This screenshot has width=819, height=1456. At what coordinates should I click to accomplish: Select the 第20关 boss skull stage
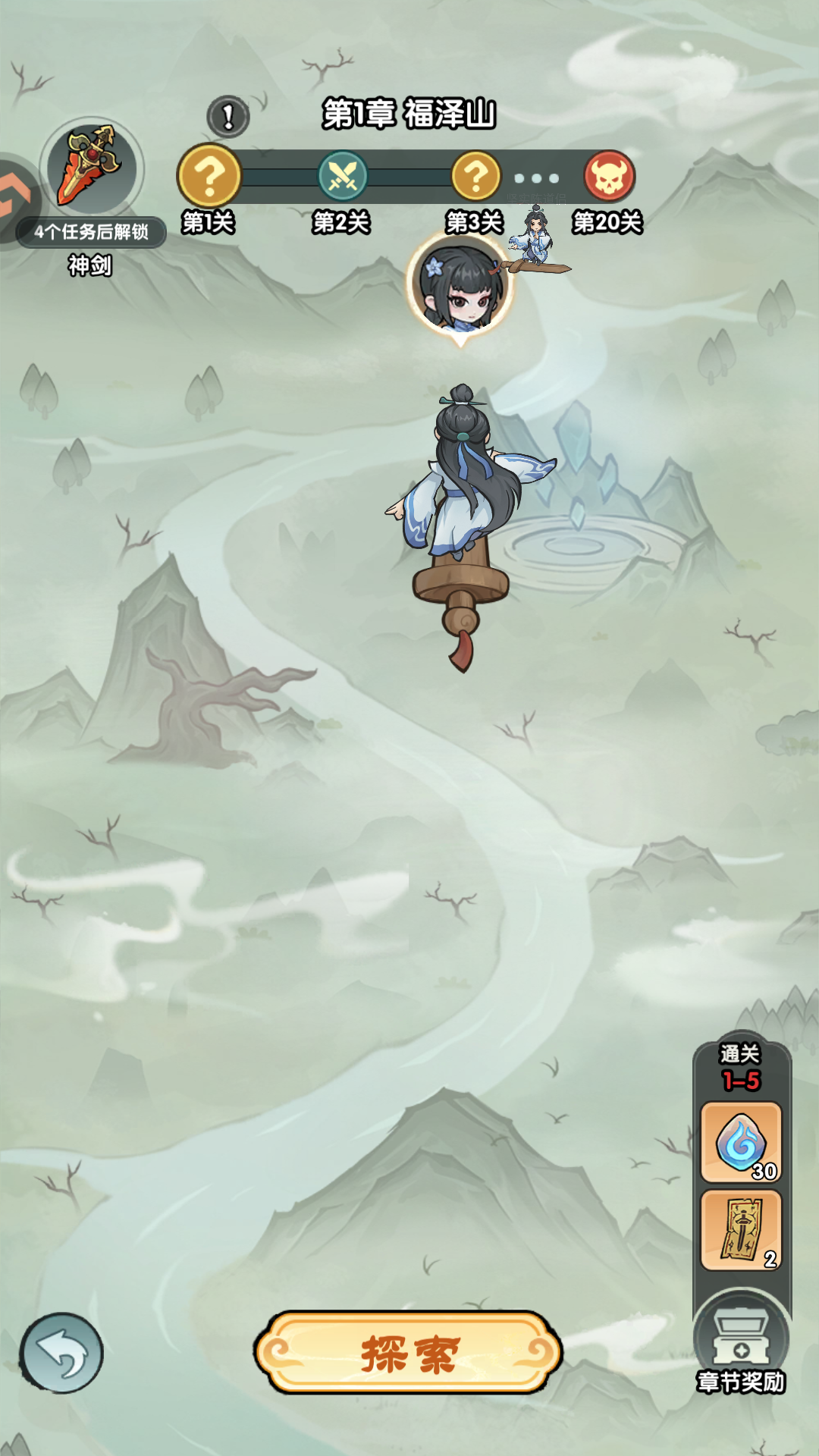click(x=609, y=176)
